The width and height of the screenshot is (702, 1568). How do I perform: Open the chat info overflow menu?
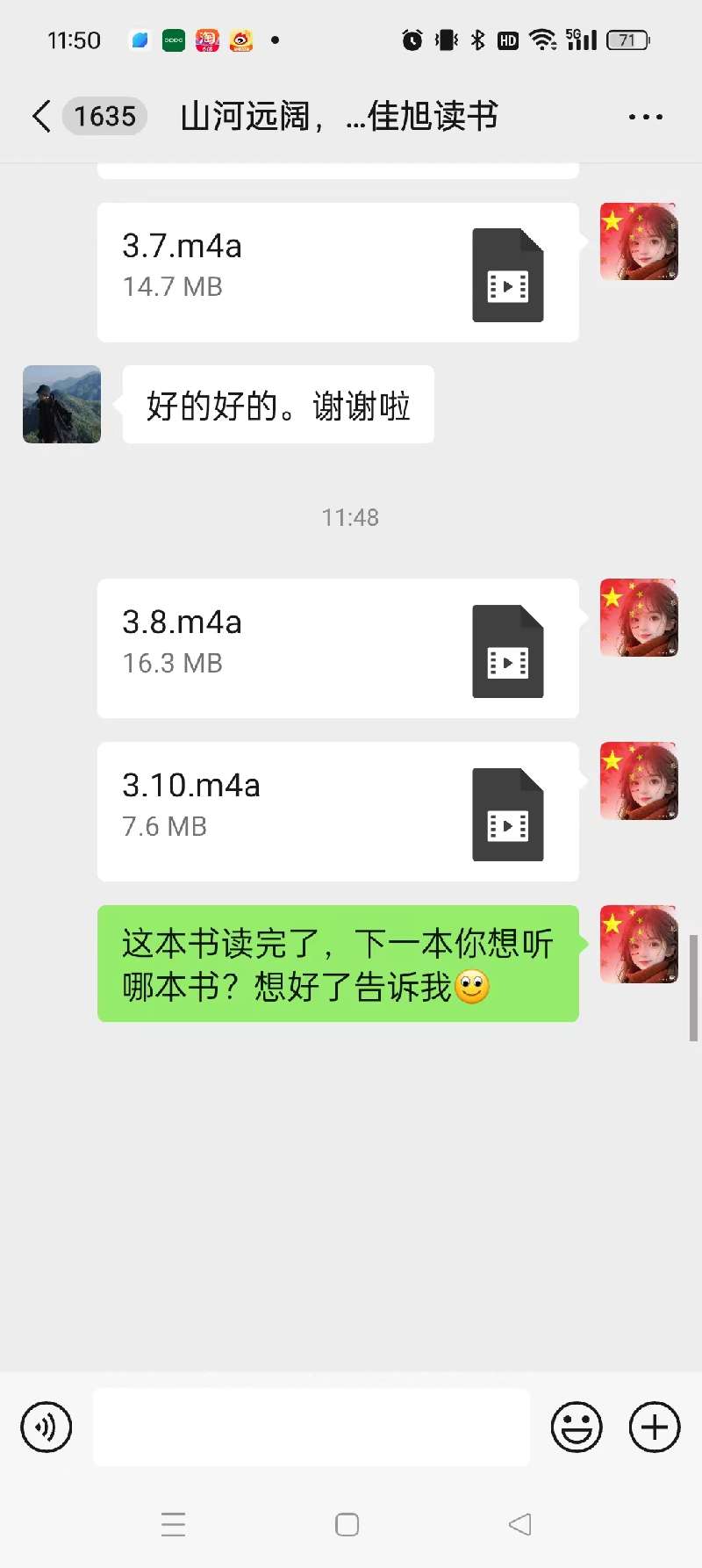645,116
